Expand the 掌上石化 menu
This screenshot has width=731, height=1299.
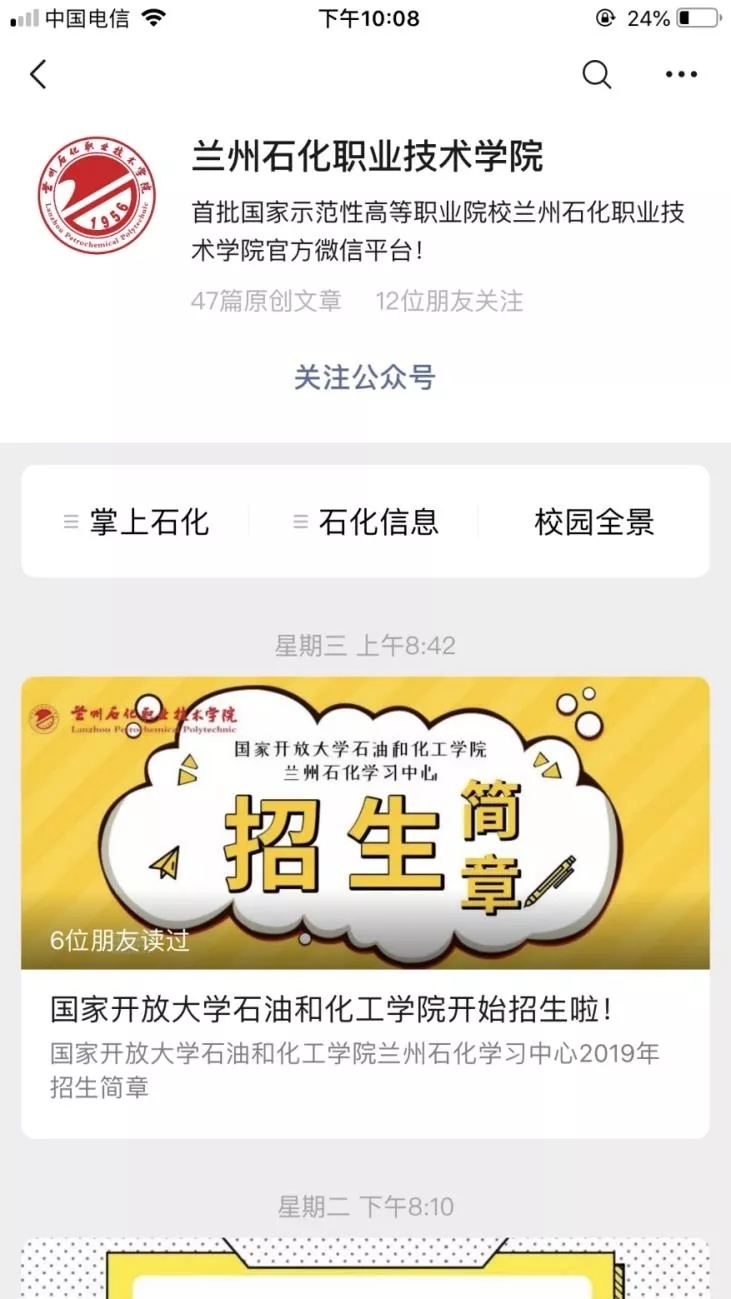(136, 522)
